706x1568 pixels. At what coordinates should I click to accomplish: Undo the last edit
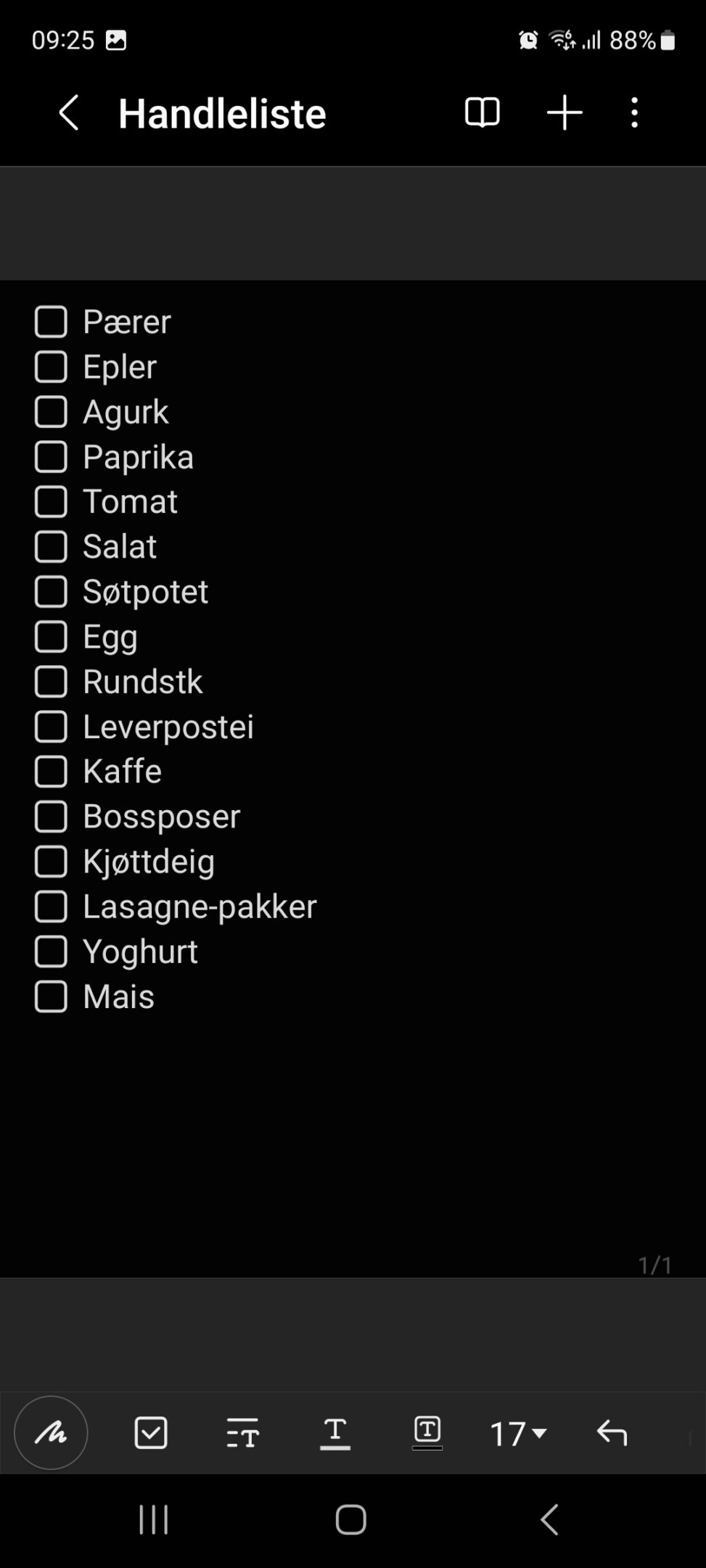click(612, 1432)
